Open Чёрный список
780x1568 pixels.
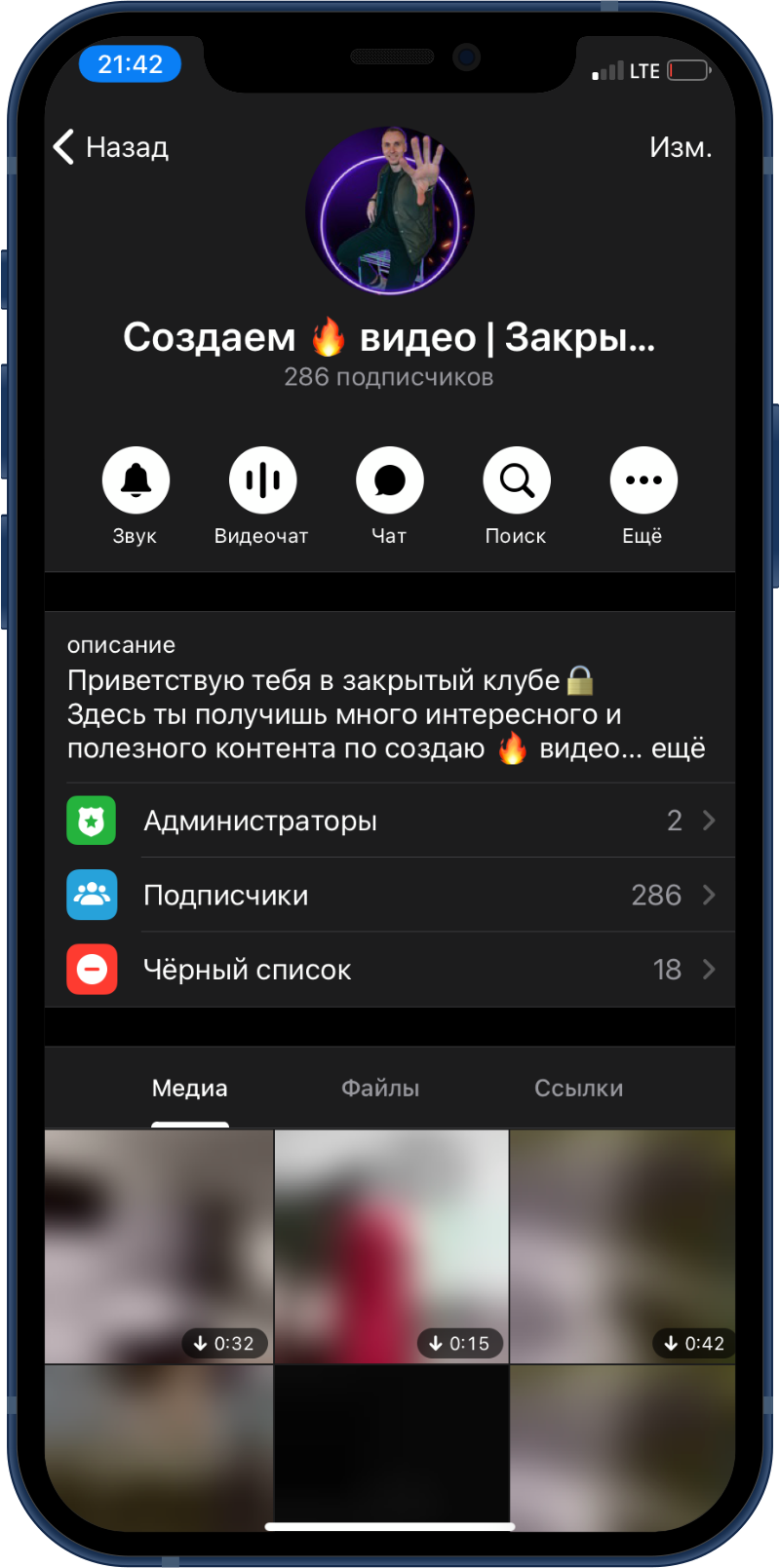coord(390,970)
